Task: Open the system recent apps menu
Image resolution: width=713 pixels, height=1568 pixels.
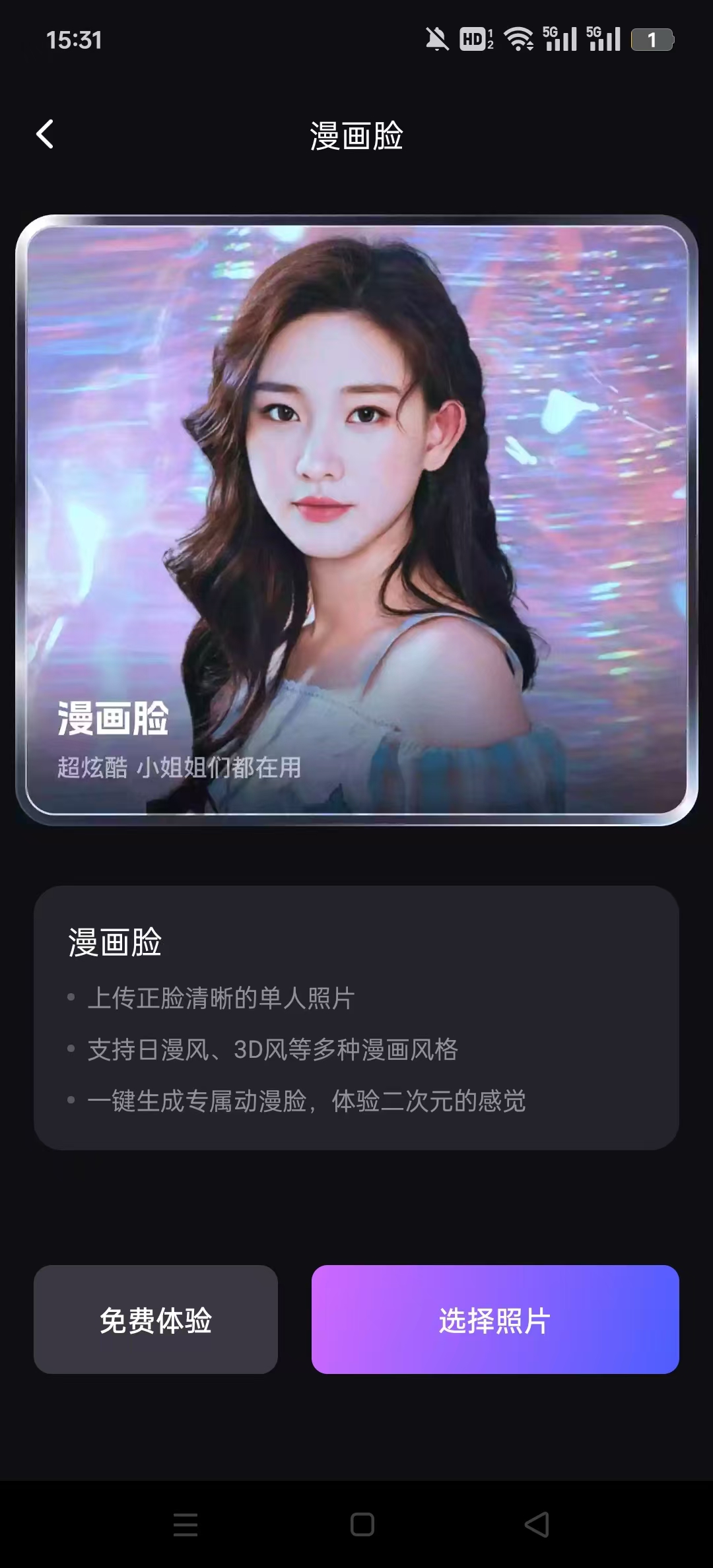Action: tap(186, 1524)
